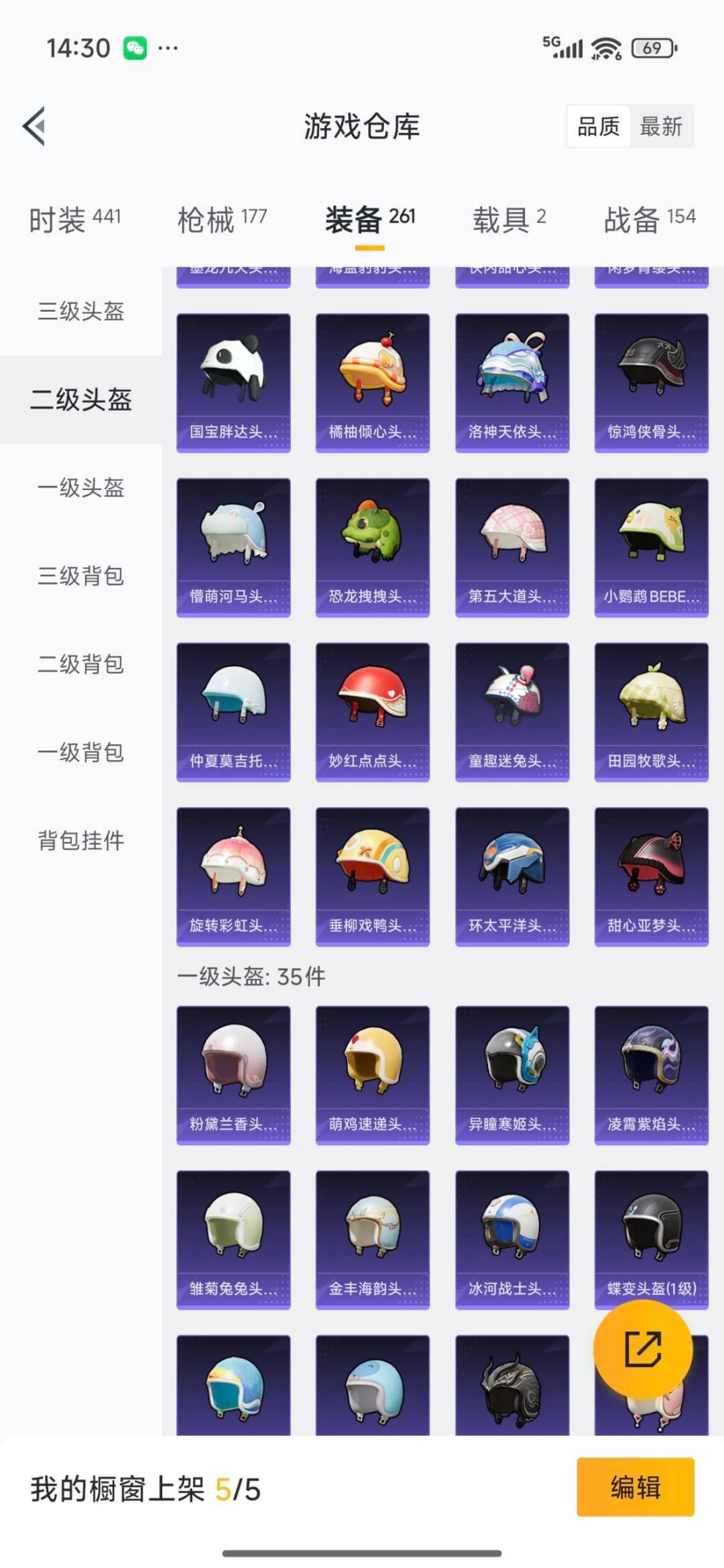Open the 背包挂件 section

coord(82,841)
